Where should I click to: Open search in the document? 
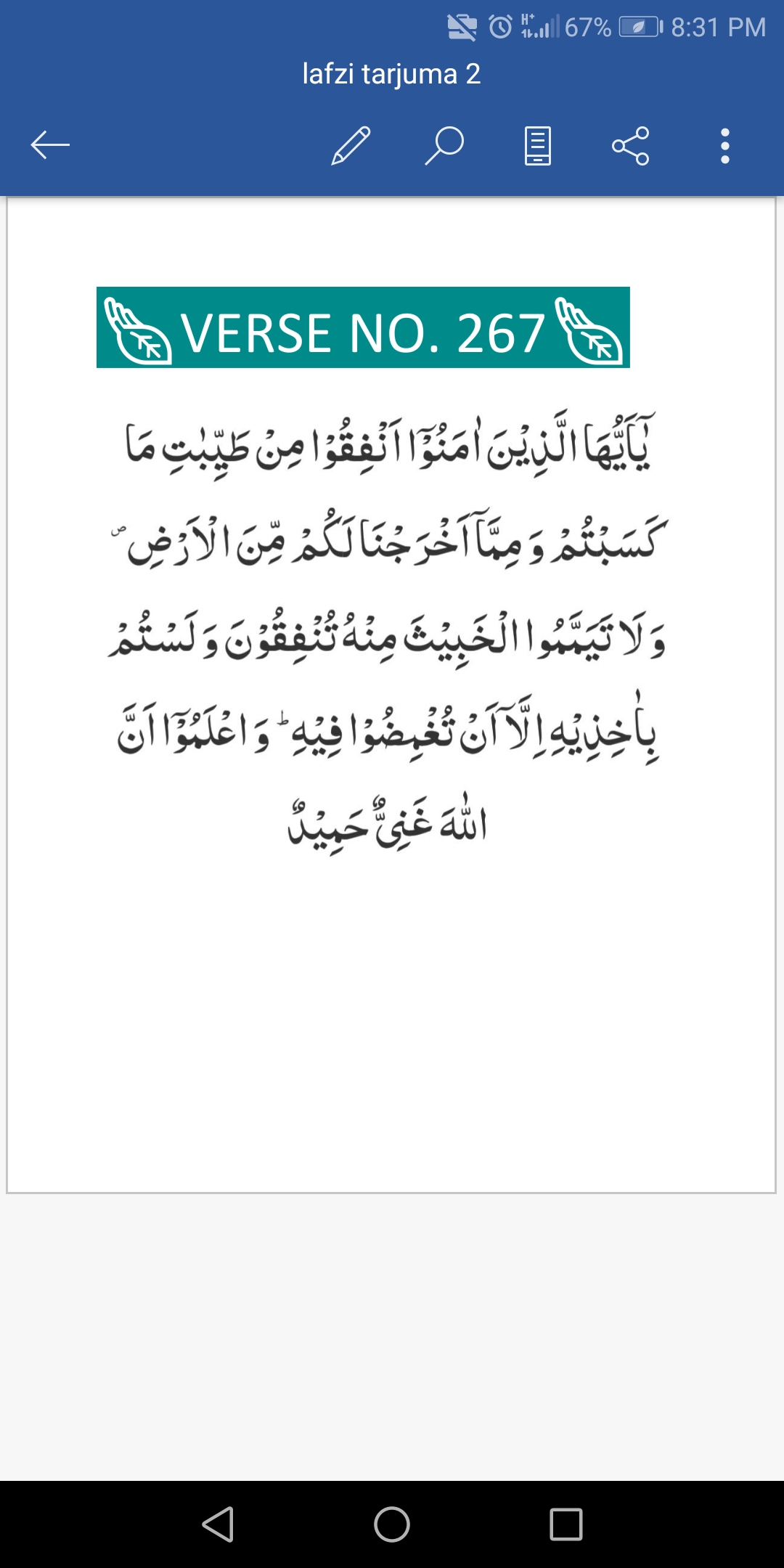click(x=444, y=145)
